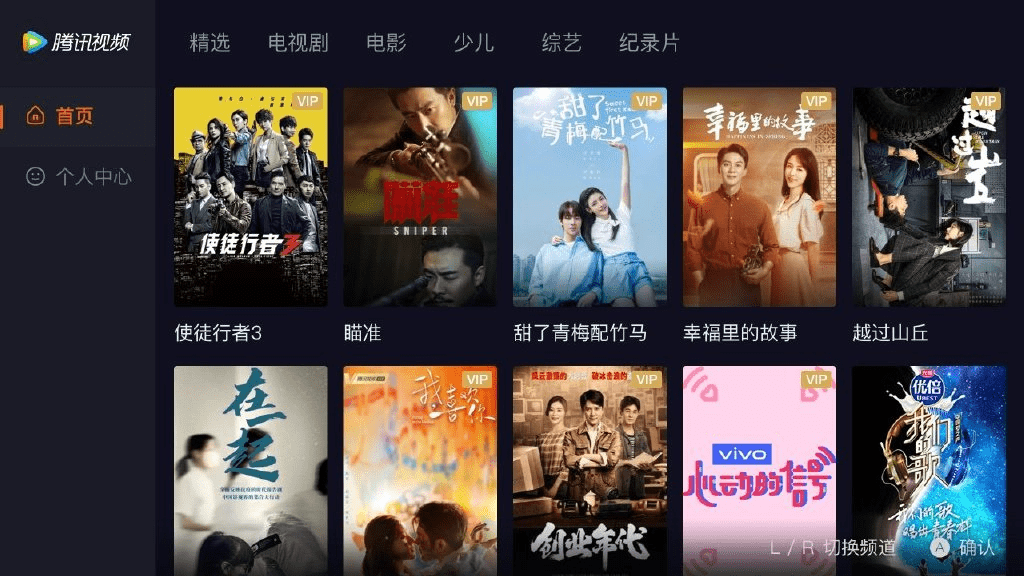Open 甜了青梅配竹马 card
Screen dimensions: 1024x576
(x=590, y=197)
